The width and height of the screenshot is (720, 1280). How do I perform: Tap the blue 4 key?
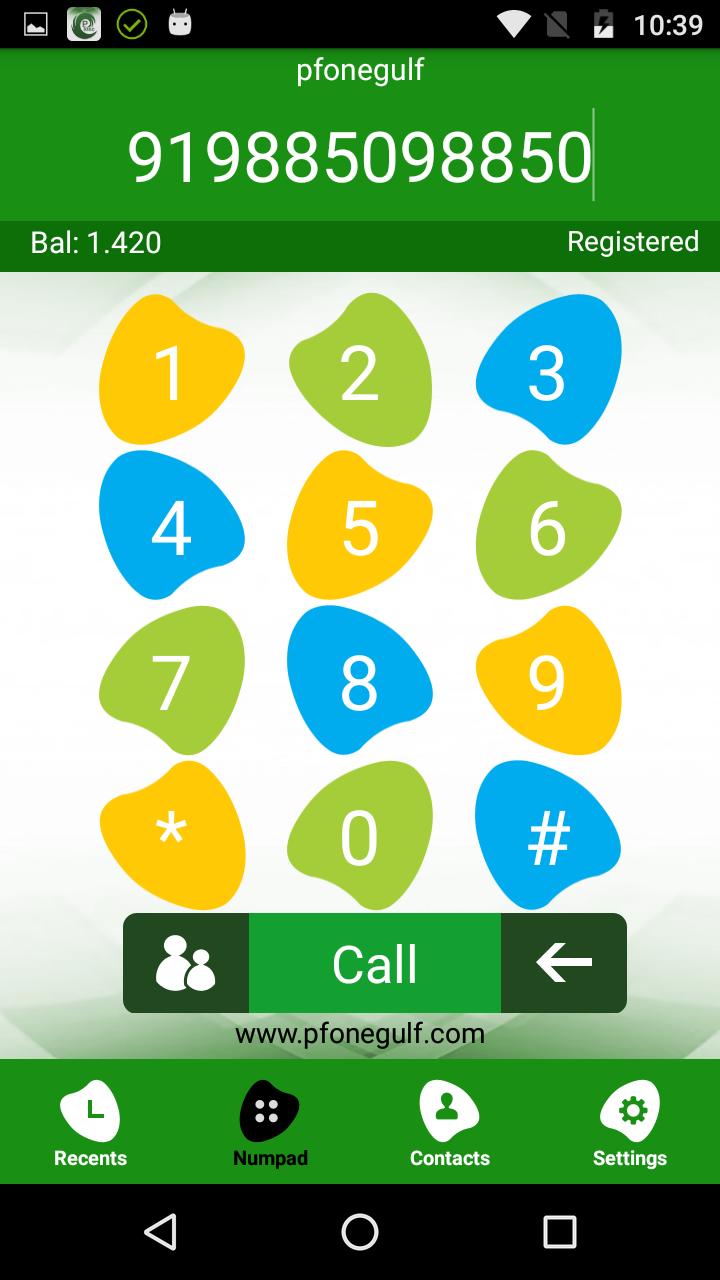point(171,526)
